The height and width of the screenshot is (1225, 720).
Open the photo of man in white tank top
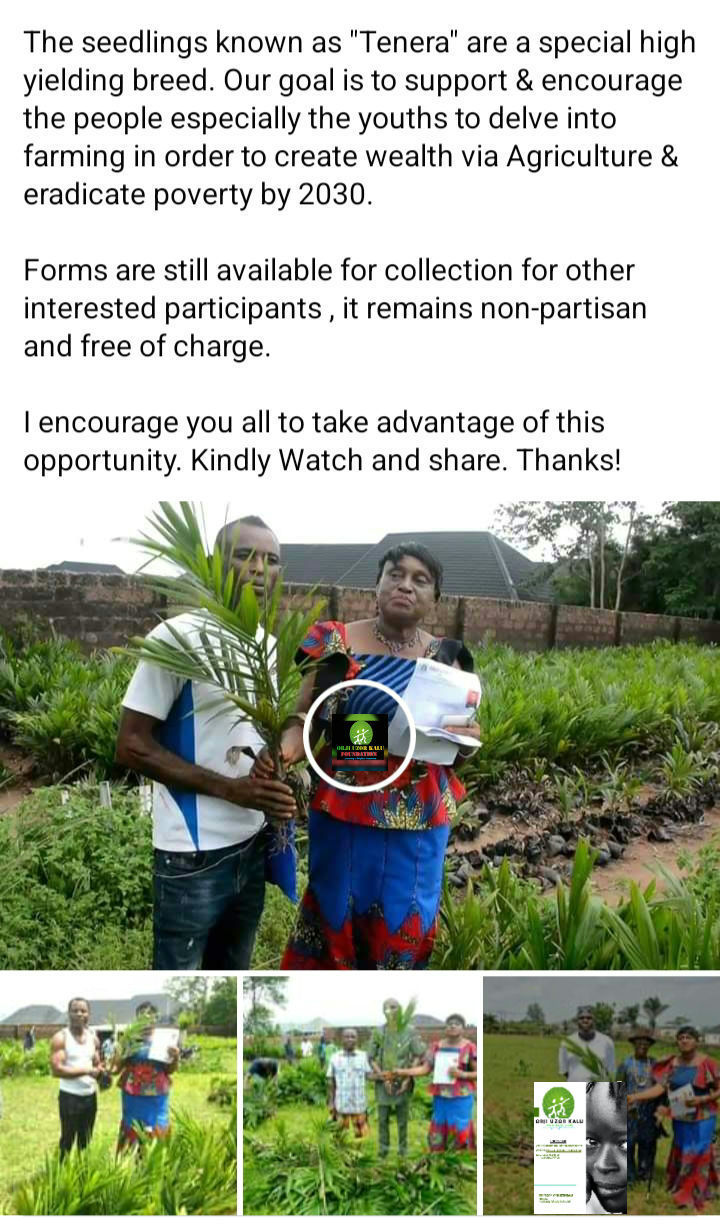click(x=118, y=1095)
